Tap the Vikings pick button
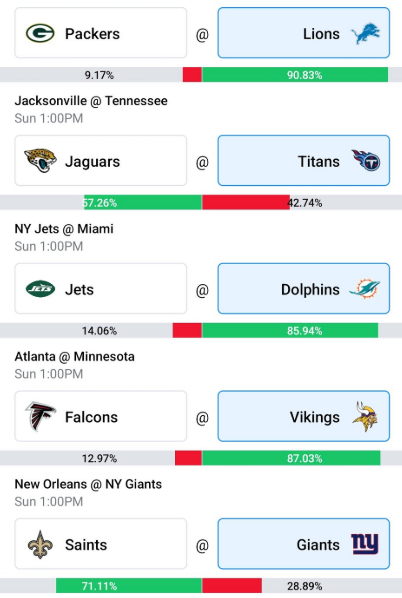This screenshot has width=402, height=598. [304, 416]
